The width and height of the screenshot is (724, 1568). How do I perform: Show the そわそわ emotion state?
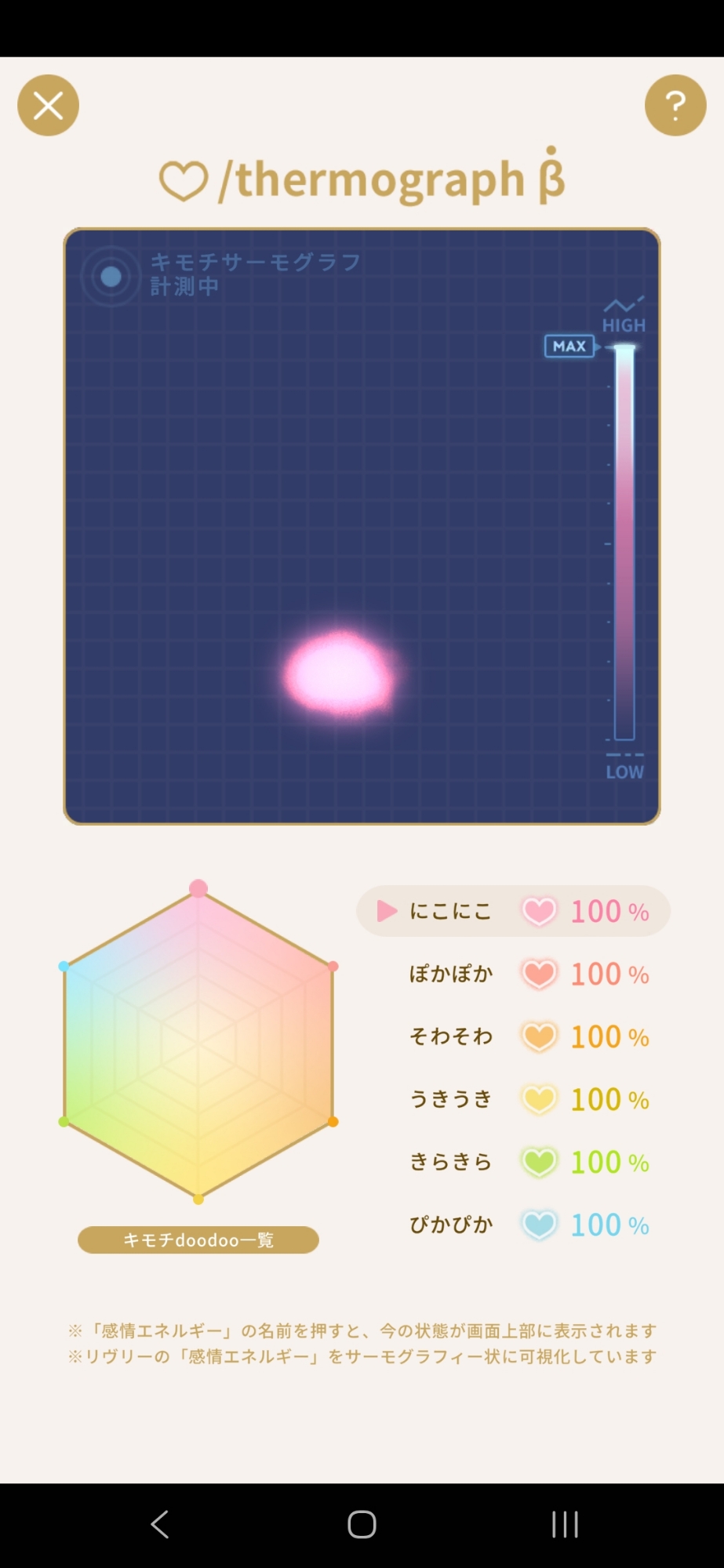pyautogui.click(x=450, y=1036)
